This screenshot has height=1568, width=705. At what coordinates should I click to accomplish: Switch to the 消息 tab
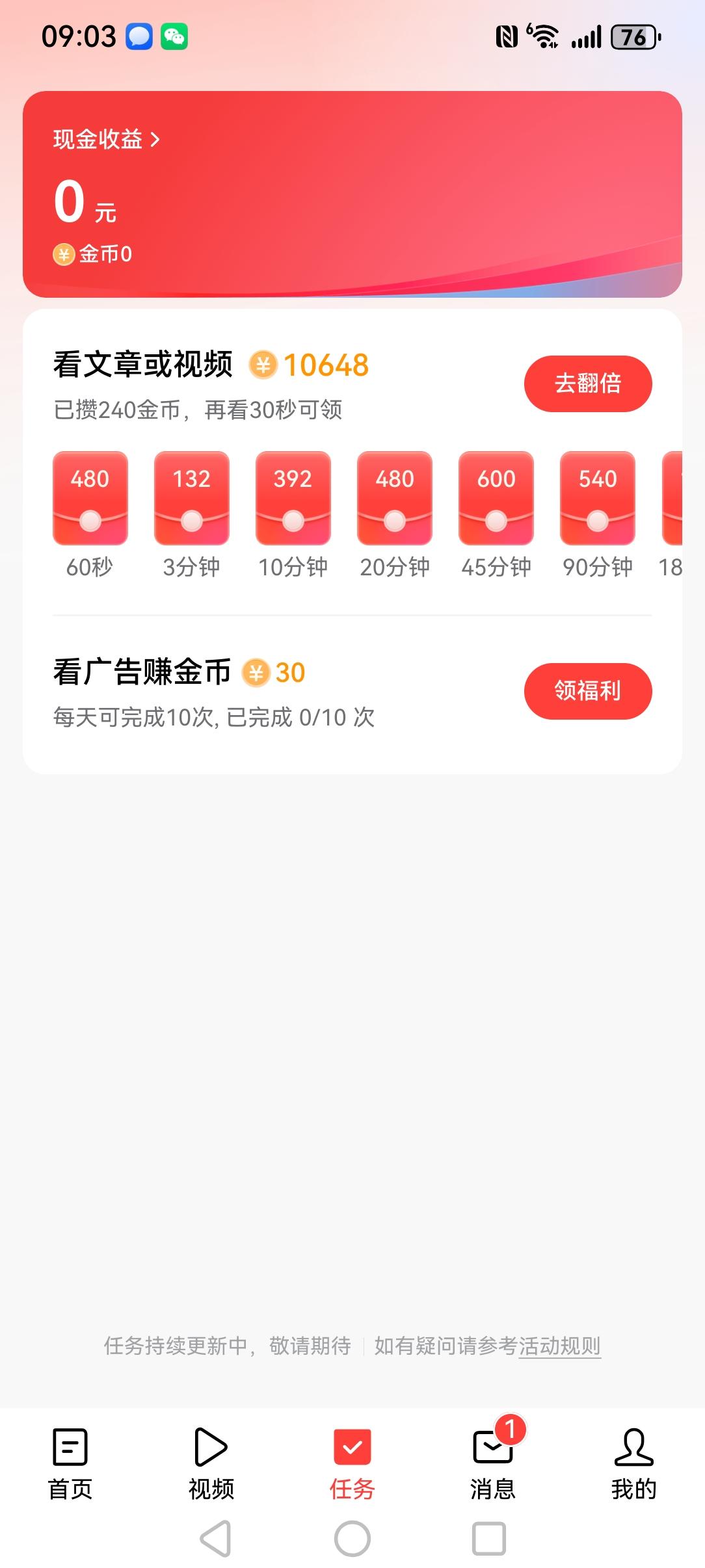pyautogui.click(x=493, y=1469)
